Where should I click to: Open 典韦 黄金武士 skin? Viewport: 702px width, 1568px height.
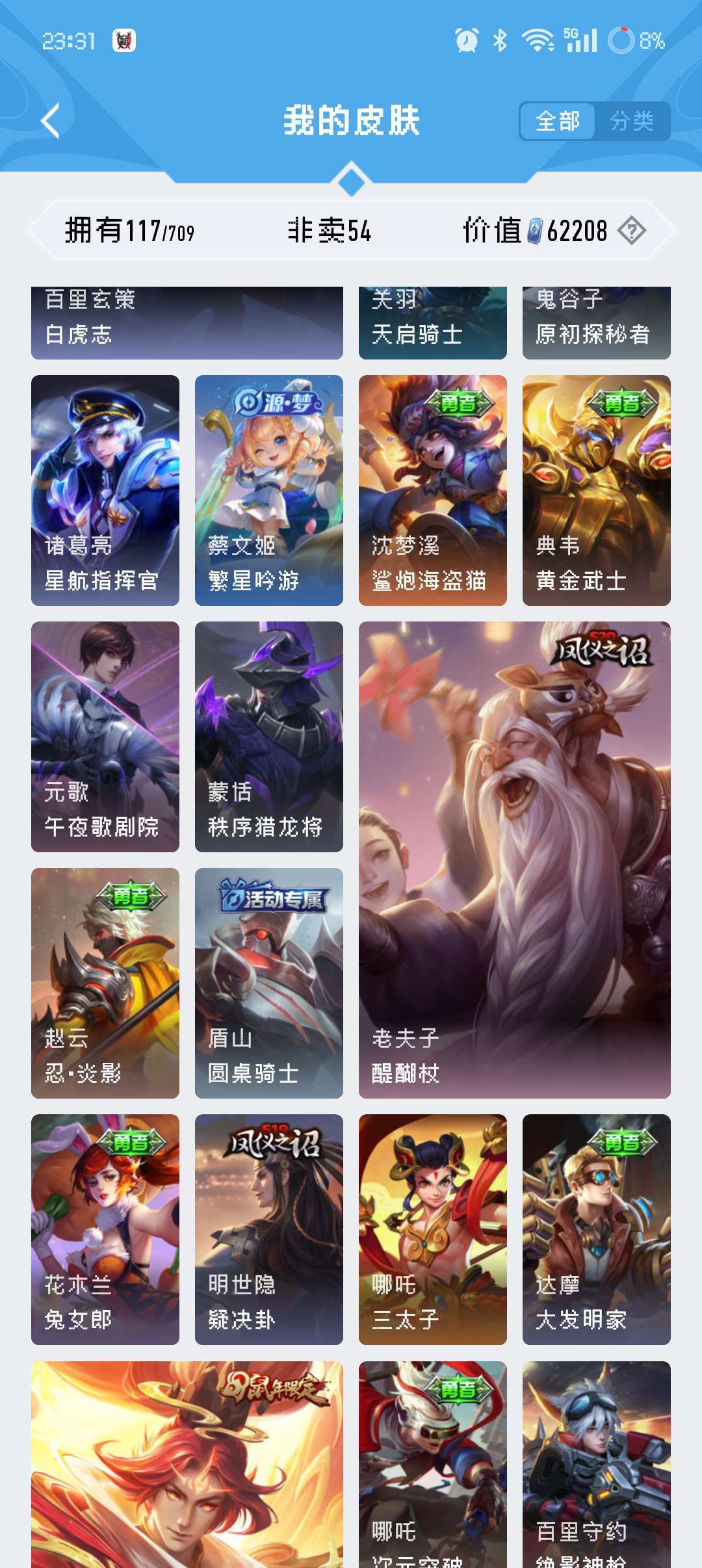597,490
